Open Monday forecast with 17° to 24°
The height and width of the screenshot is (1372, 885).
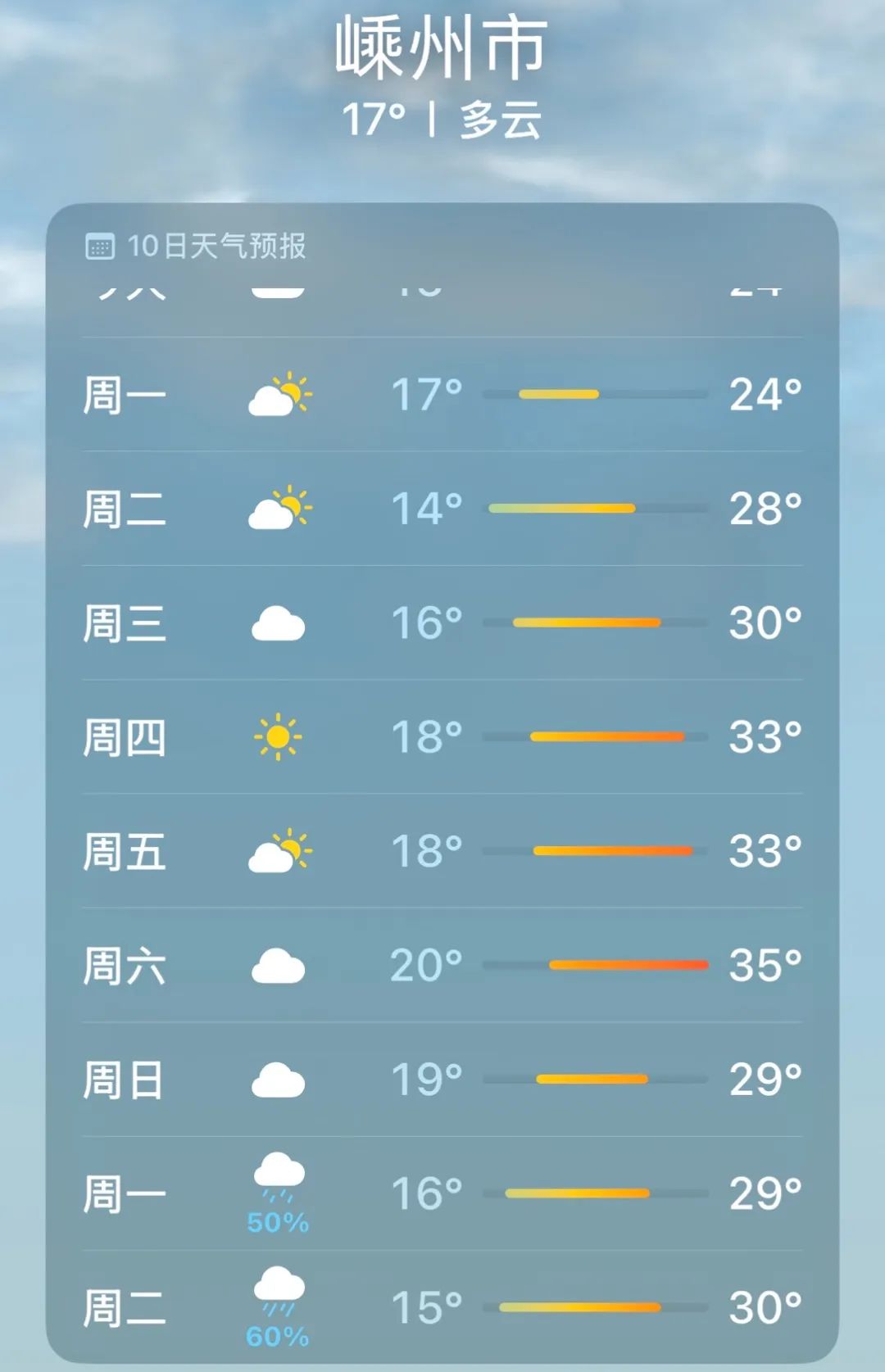point(442,394)
